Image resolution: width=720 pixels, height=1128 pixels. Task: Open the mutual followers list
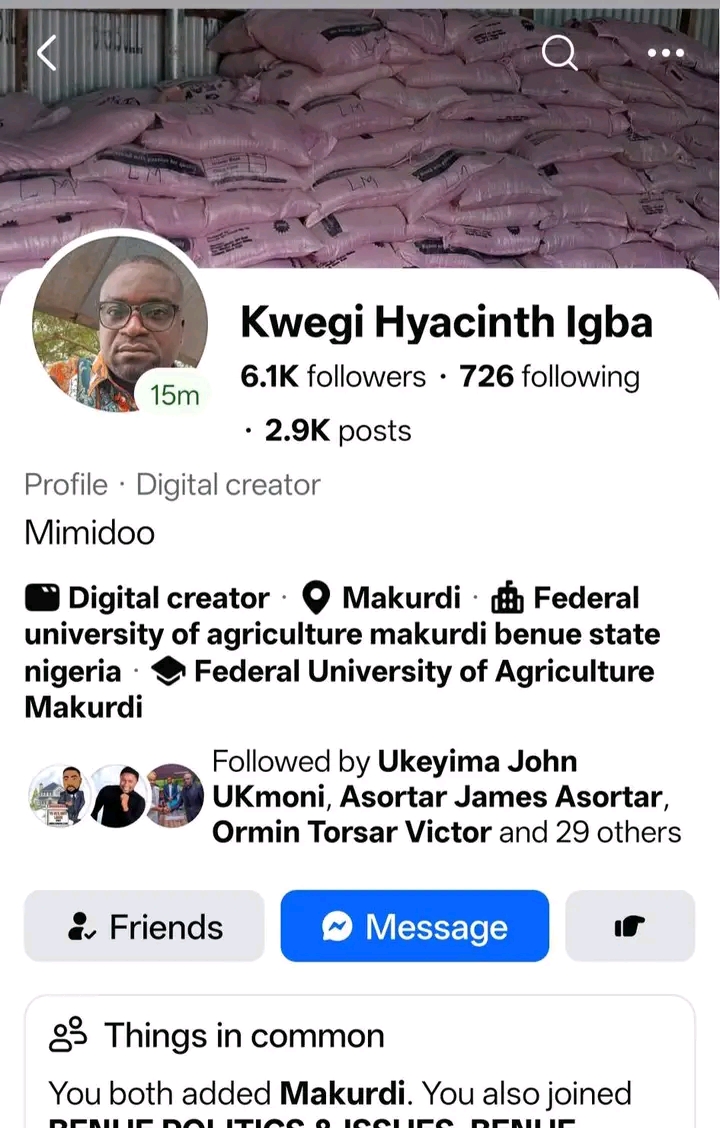446,797
